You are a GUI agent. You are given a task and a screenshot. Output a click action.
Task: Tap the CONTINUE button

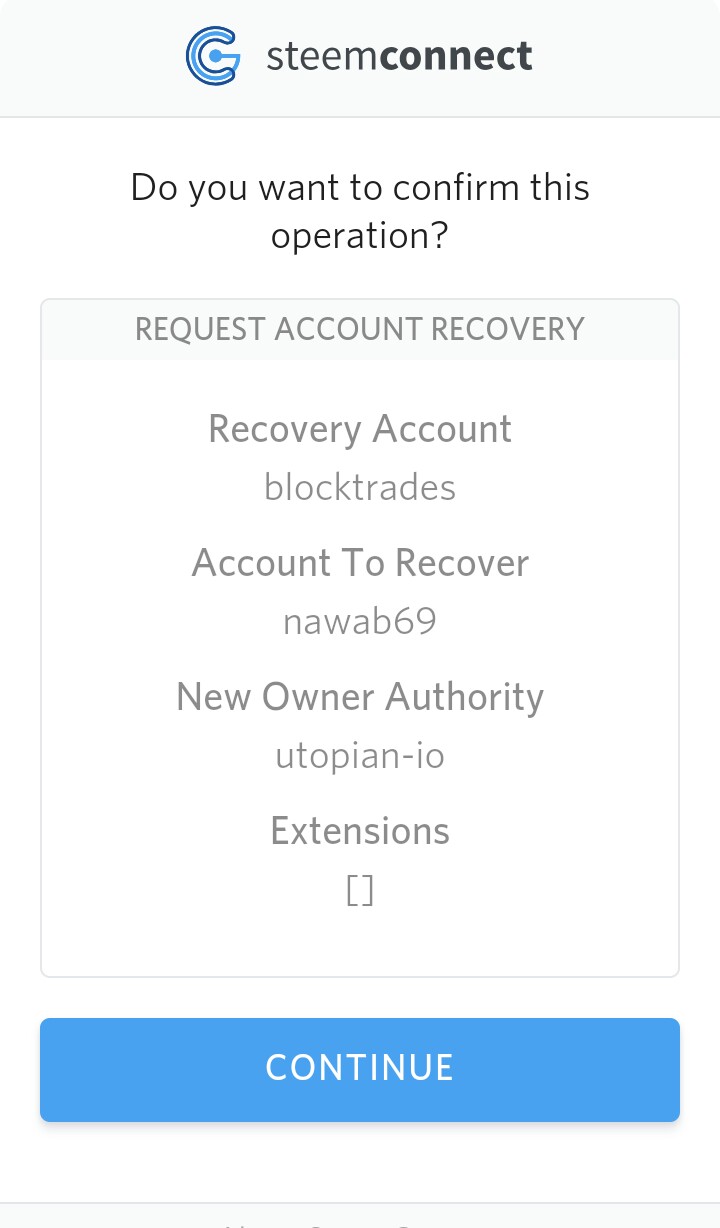pos(360,1068)
